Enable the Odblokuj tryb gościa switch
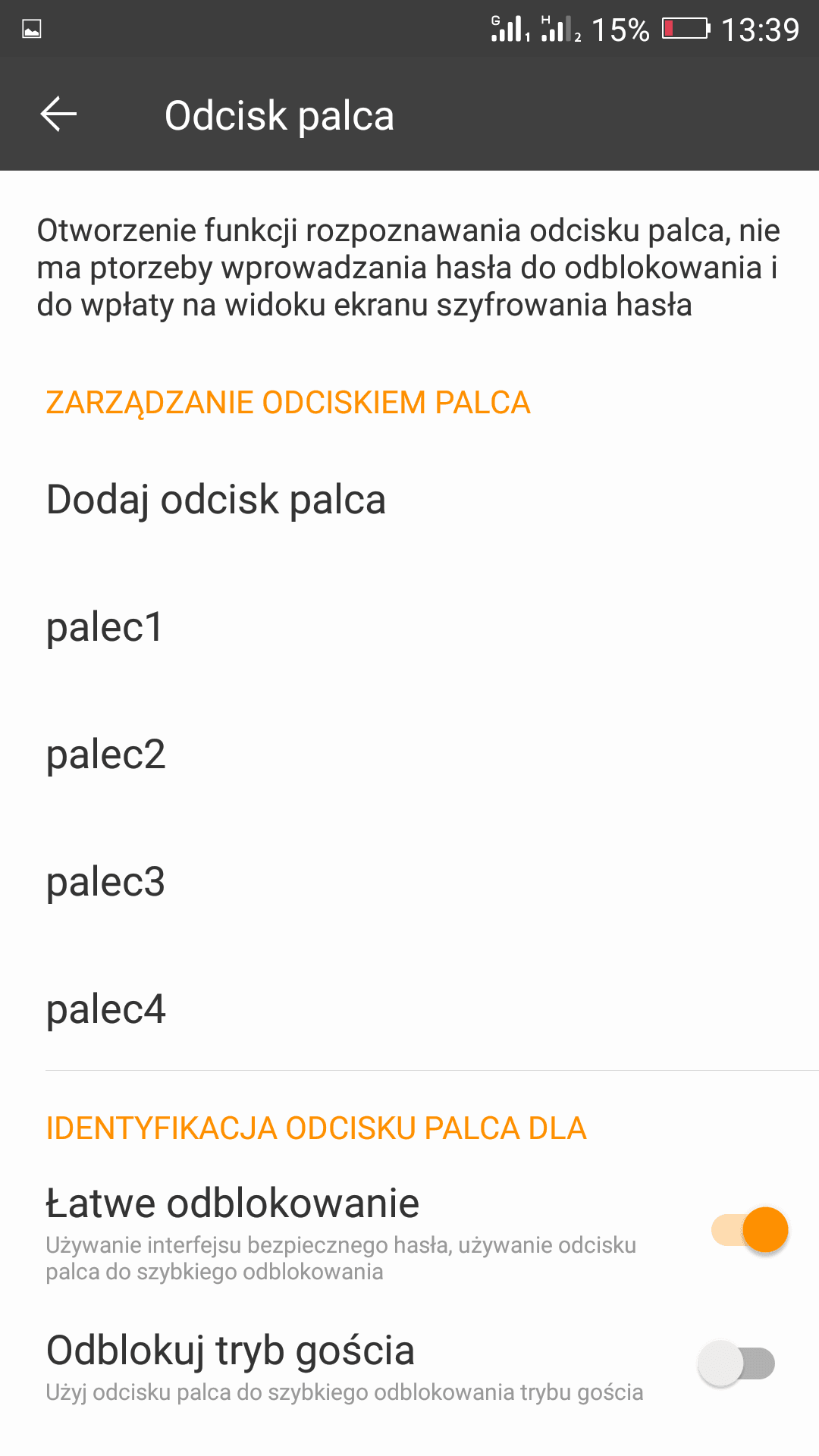Viewport: 819px width, 1456px height. 736,1363
